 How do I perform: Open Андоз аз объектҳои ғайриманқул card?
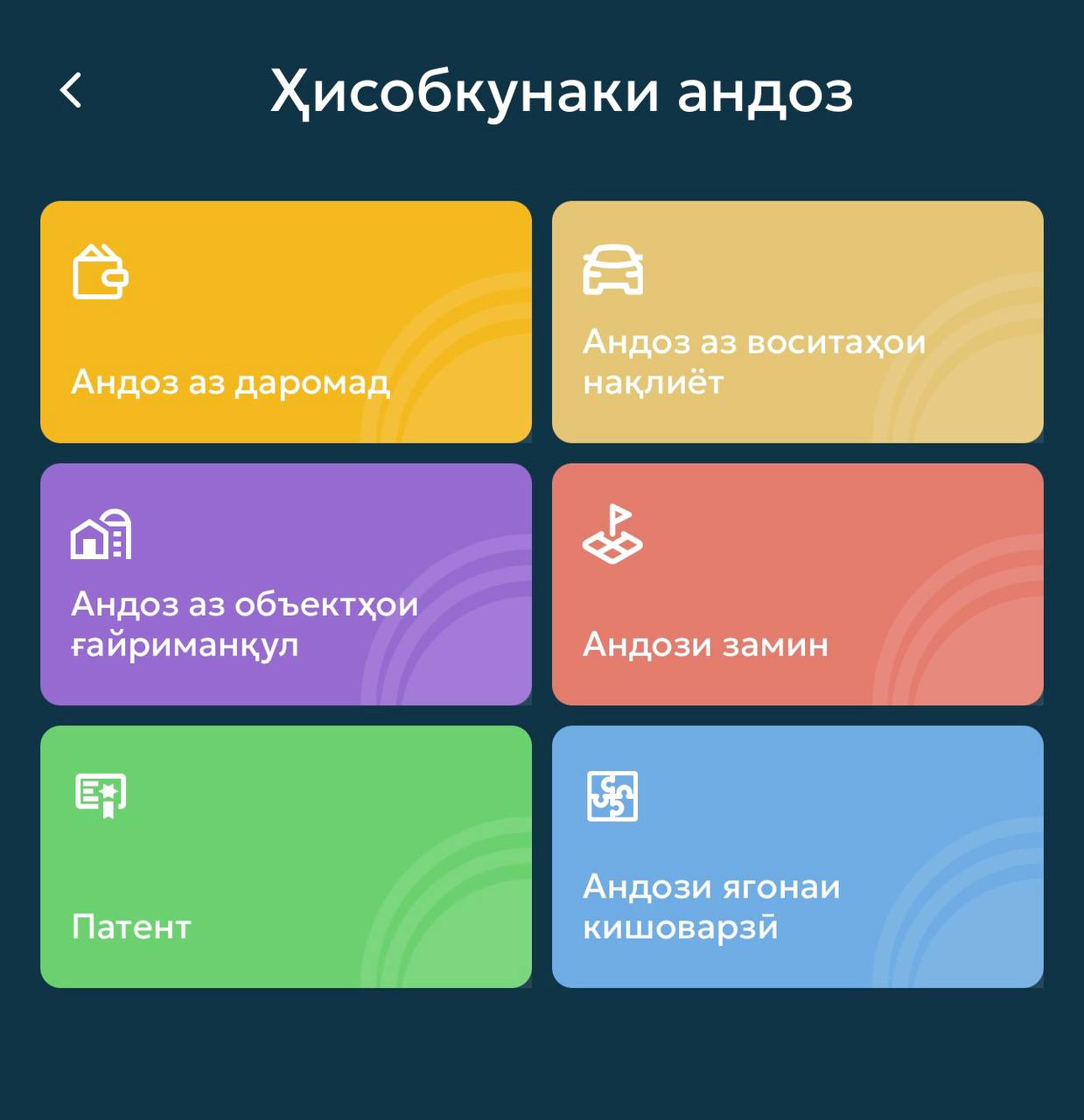pyautogui.click(x=285, y=584)
